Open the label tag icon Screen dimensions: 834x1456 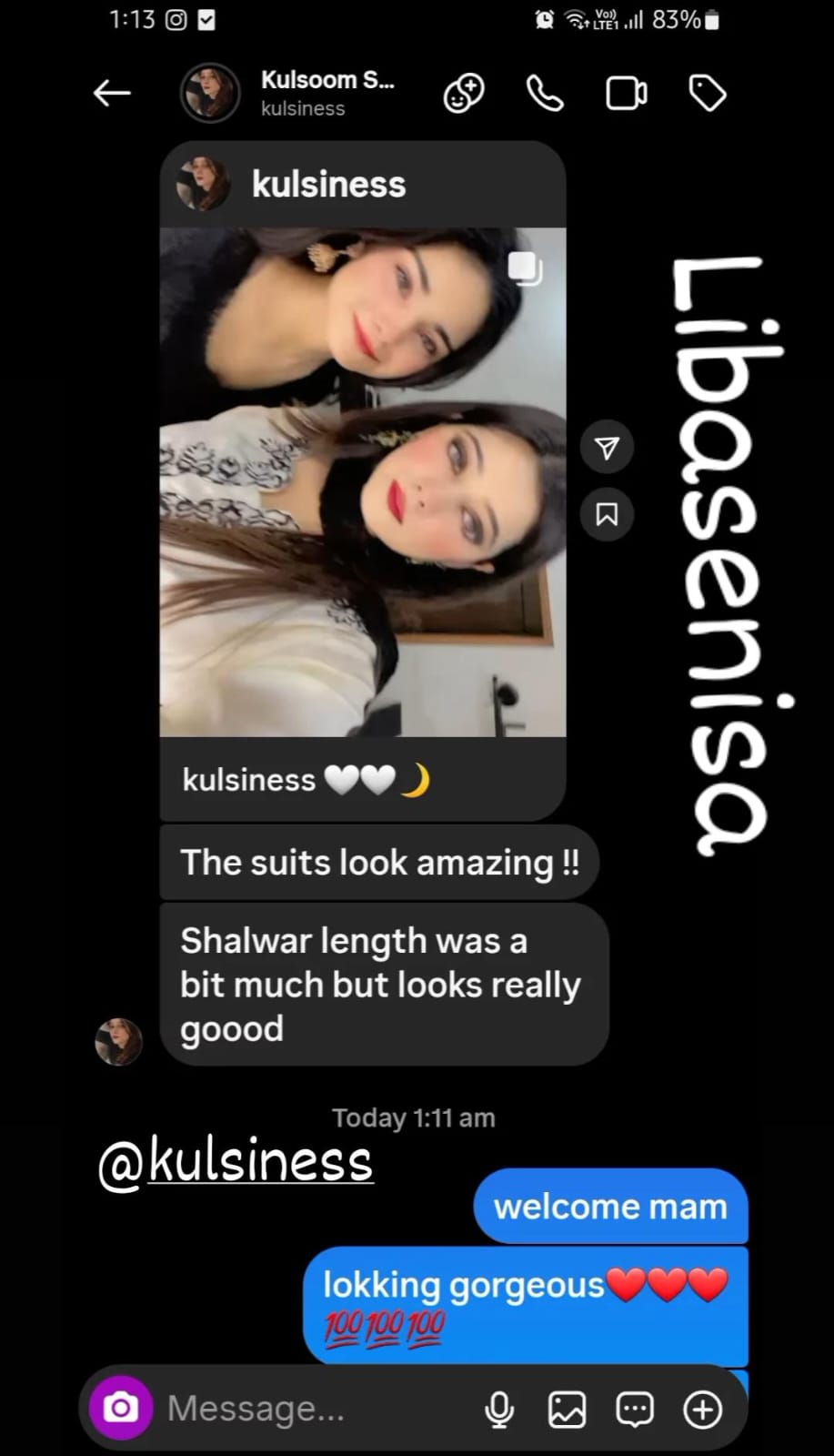point(708,93)
